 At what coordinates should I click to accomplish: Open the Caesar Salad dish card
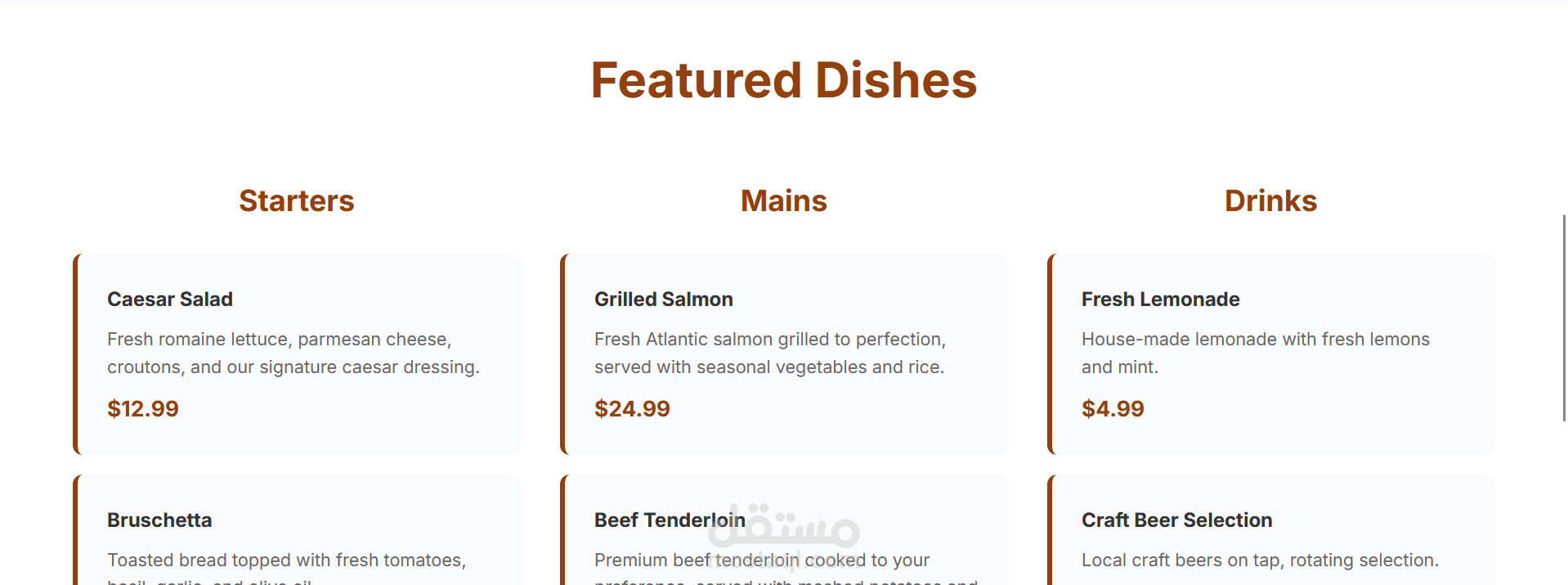click(297, 353)
